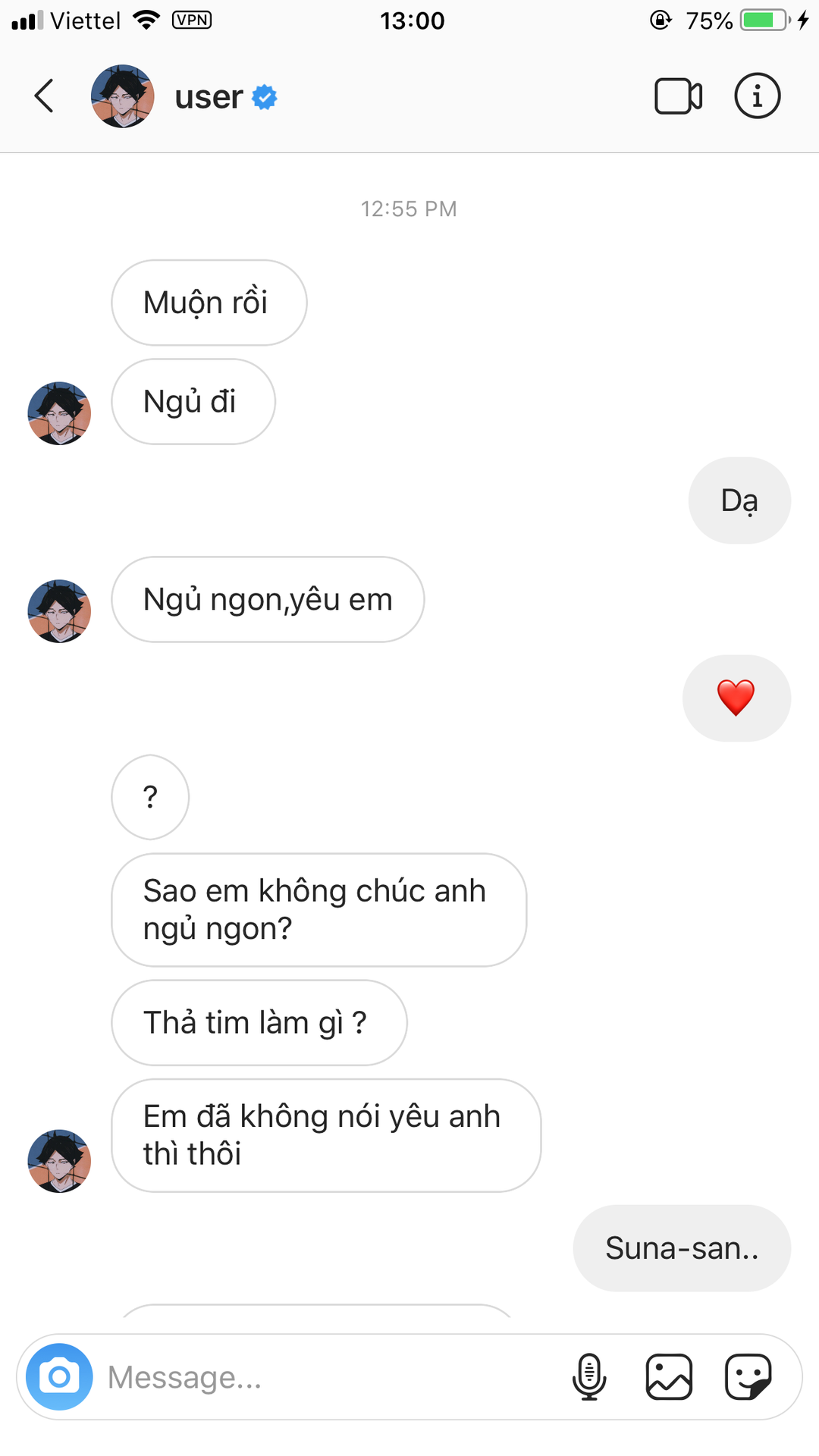The image size is (819, 1456).
Task: Open user's profile from header avatar
Action: pos(122,96)
